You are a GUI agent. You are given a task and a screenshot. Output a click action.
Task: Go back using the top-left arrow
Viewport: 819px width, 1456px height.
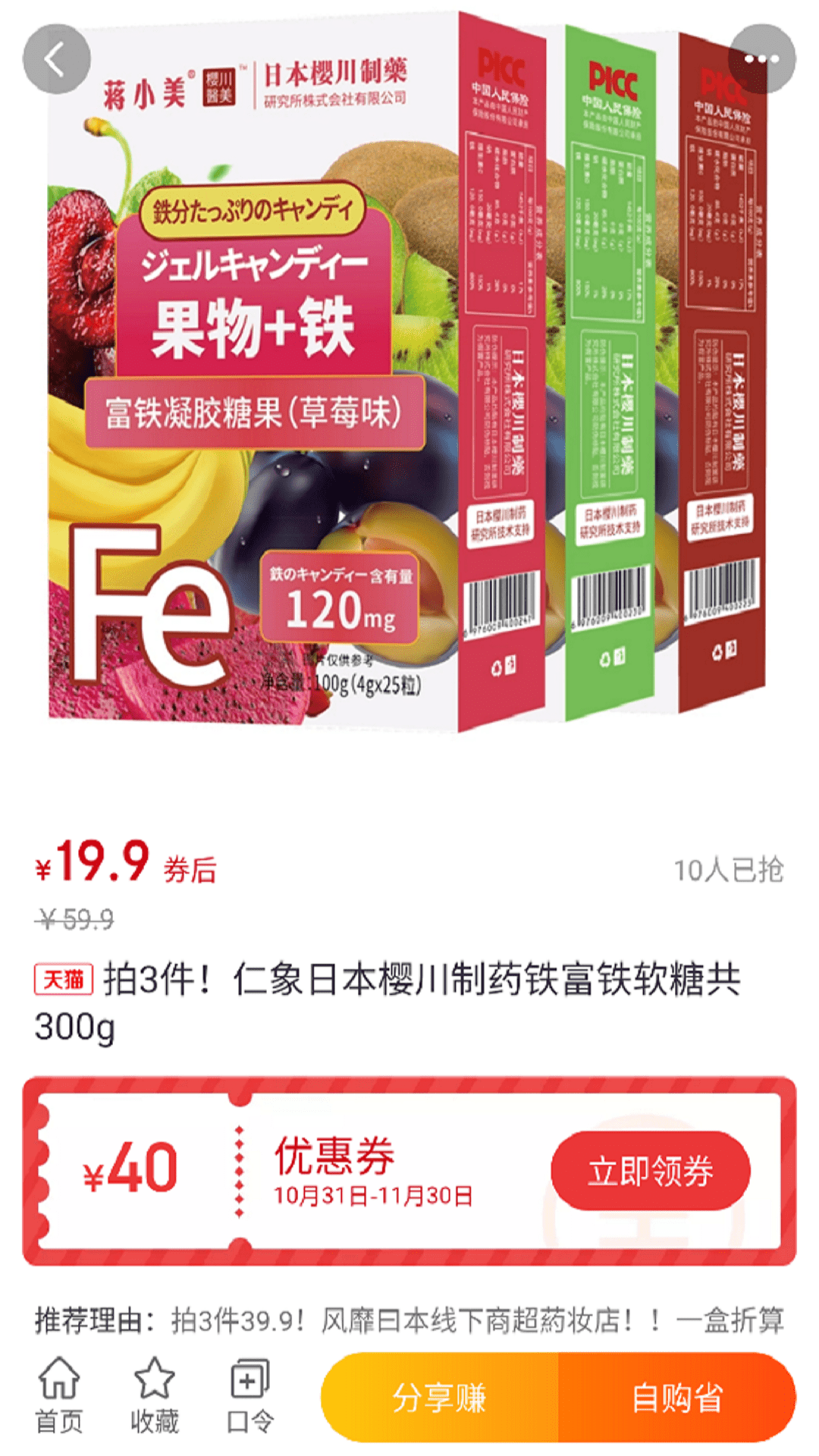[57, 59]
